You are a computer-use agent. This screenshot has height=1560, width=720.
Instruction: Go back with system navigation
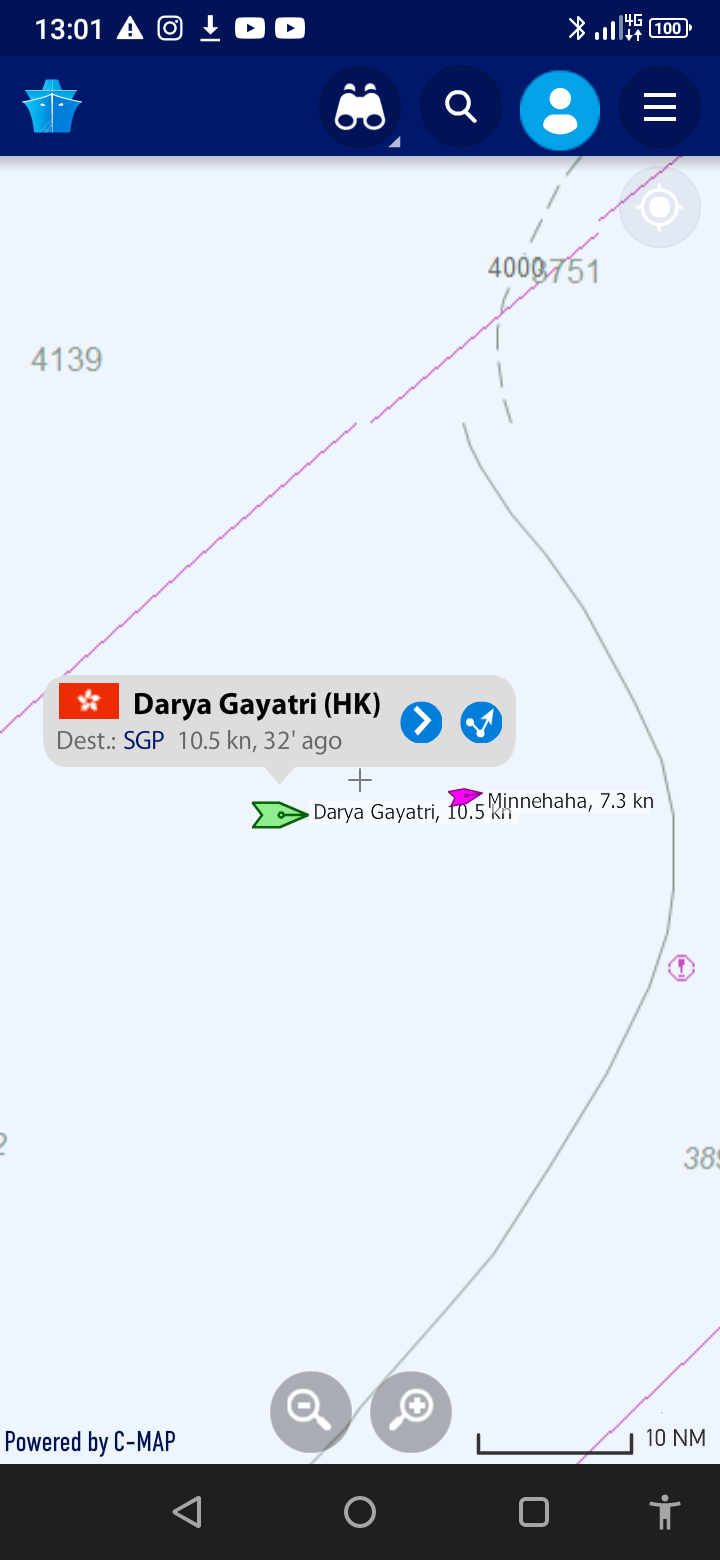[187, 1511]
